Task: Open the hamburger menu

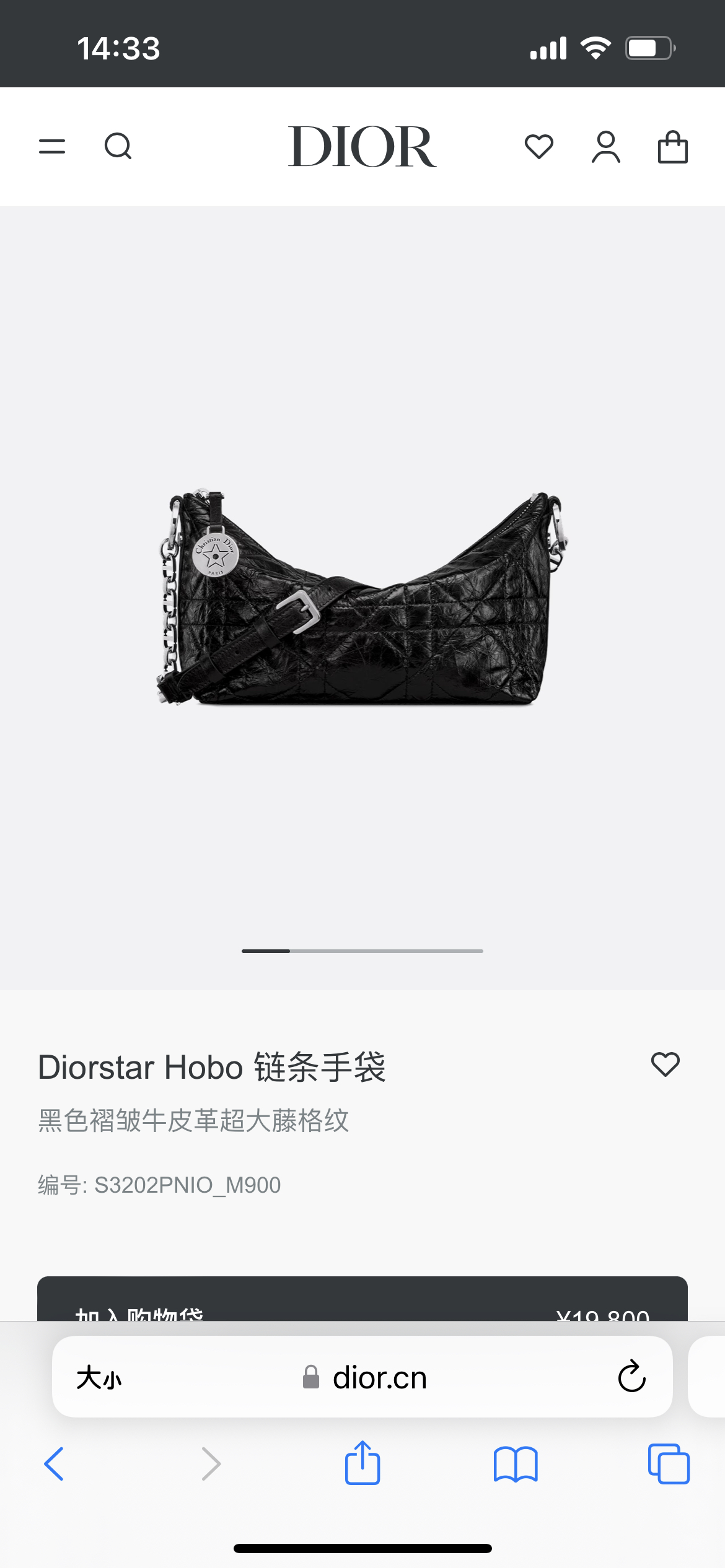Action: 52,147
